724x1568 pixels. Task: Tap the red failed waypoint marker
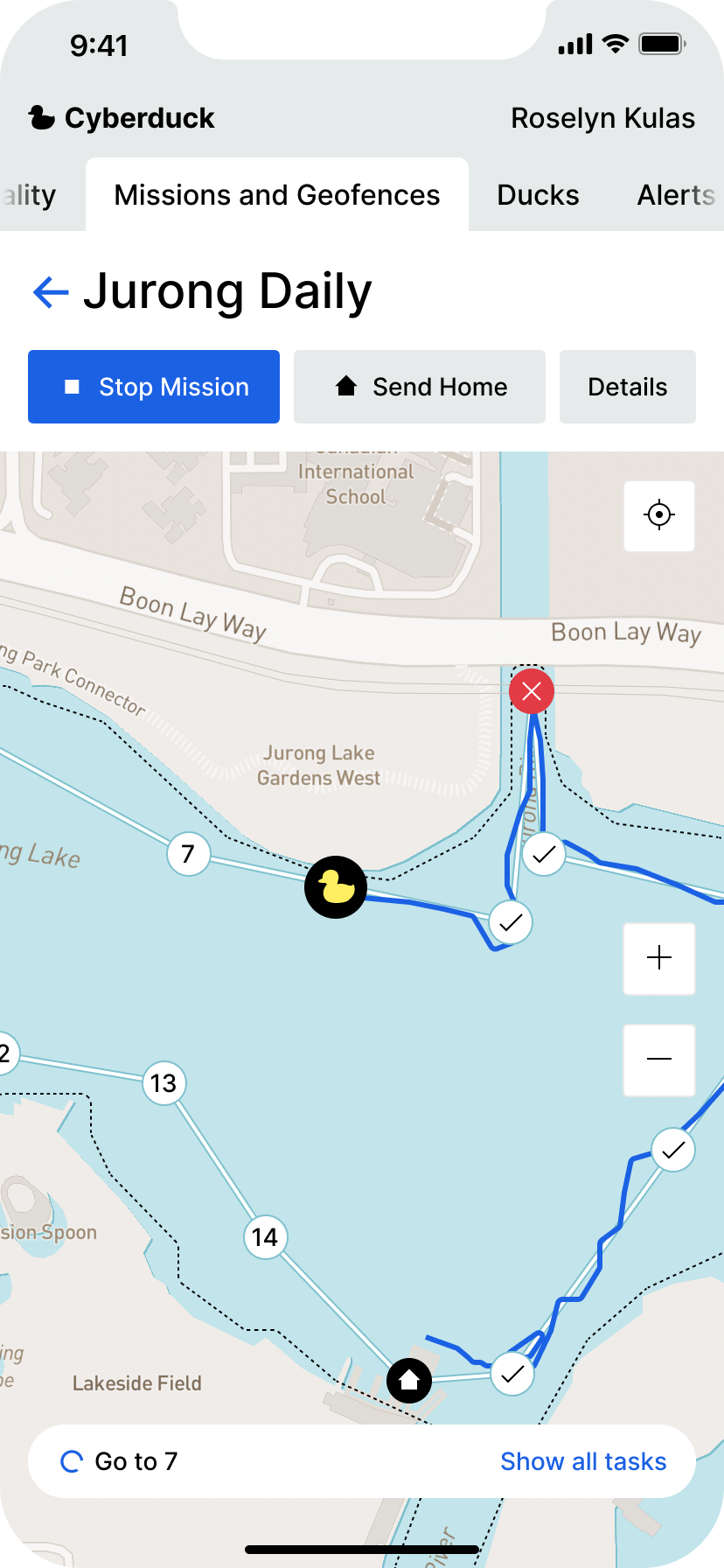[x=532, y=691]
